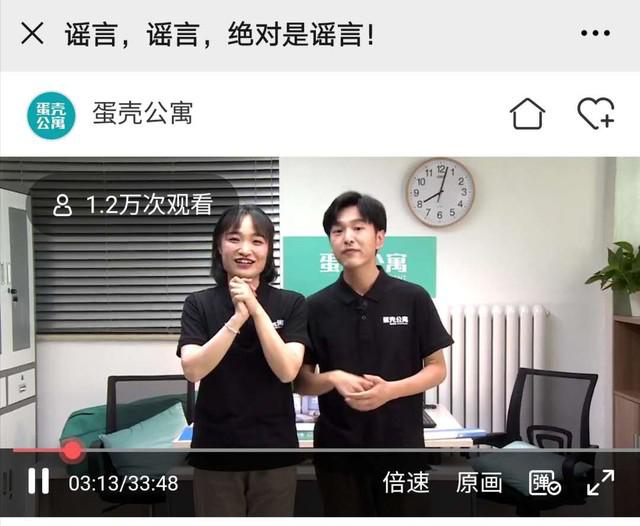Change playback speed via 倍速
Image resolution: width=640 pixels, height=526 pixels.
click(406, 482)
